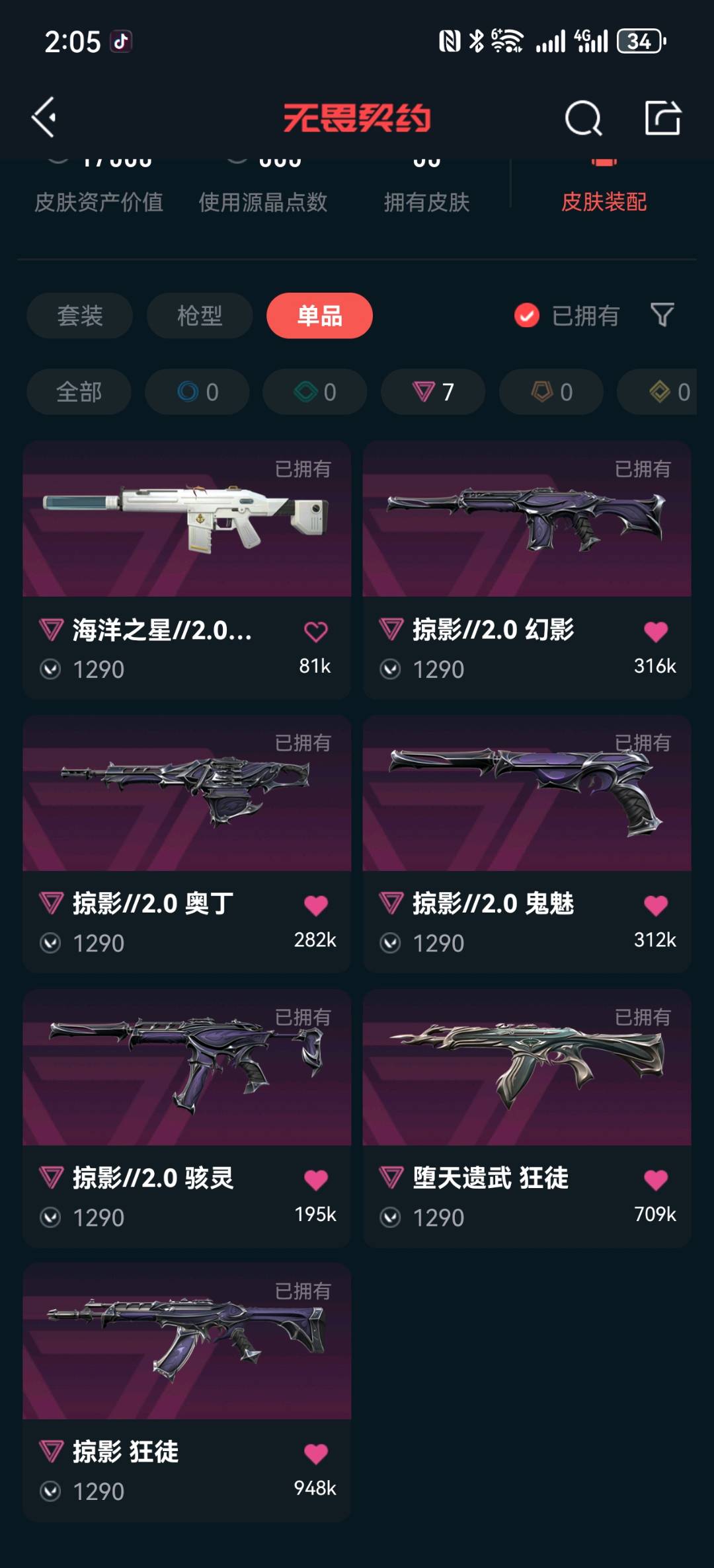Go back using the top-left arrow
Viewport: 714px width, 1568px height.
[44, 118]
